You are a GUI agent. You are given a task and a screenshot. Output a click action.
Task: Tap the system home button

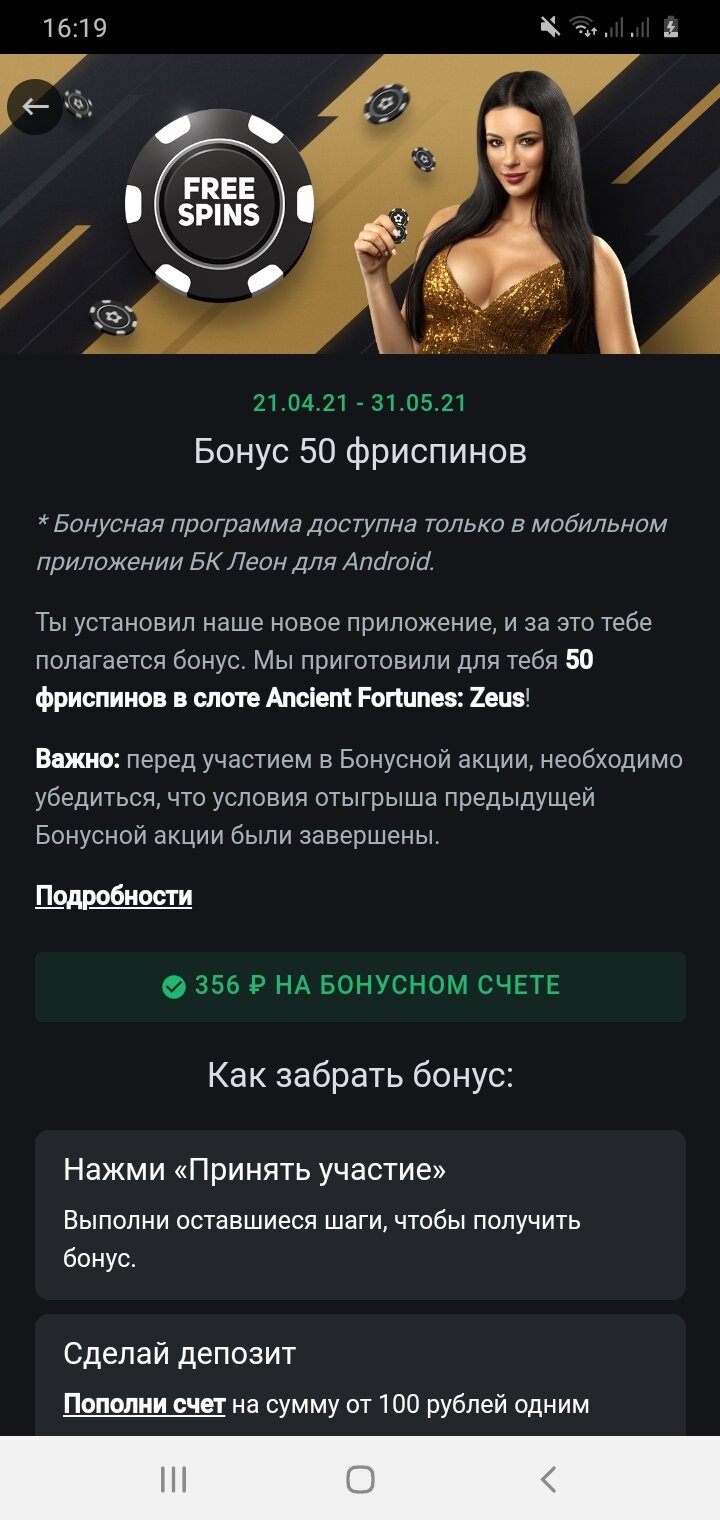point(360,1479)
